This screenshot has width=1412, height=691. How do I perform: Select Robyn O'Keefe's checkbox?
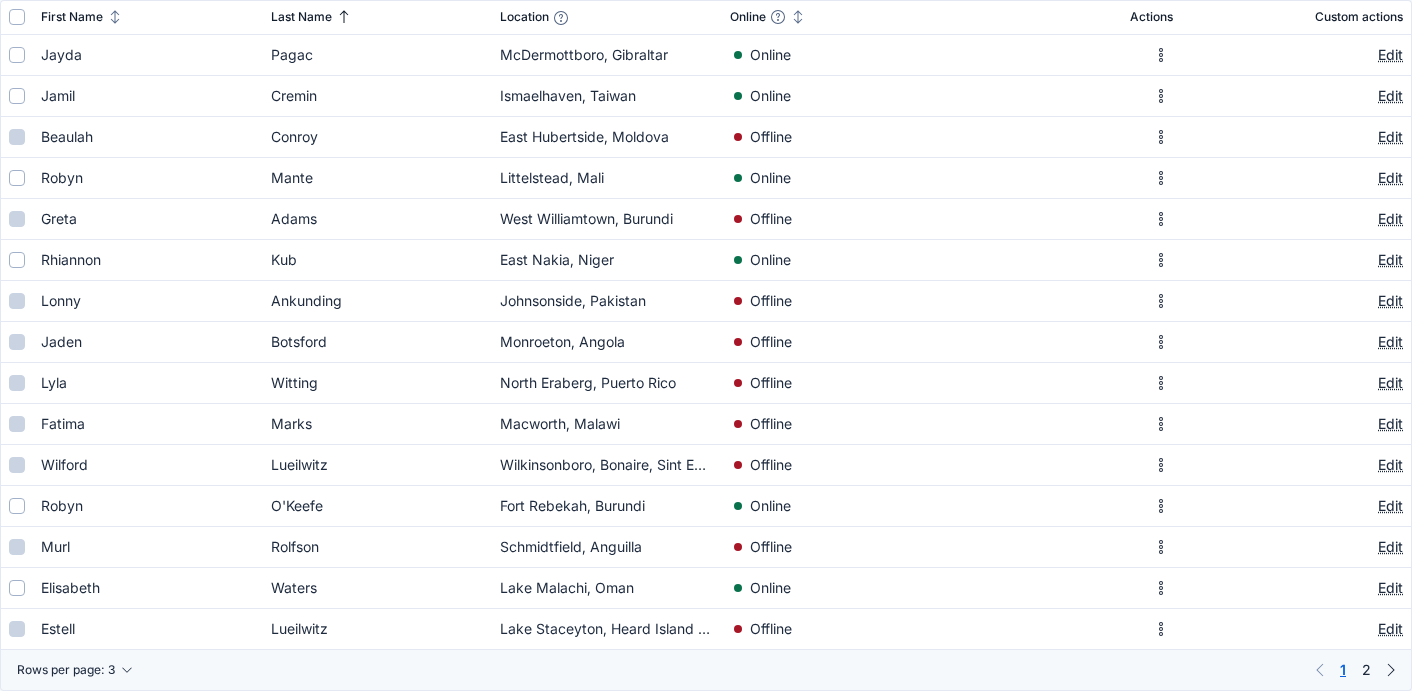point(17,506)
